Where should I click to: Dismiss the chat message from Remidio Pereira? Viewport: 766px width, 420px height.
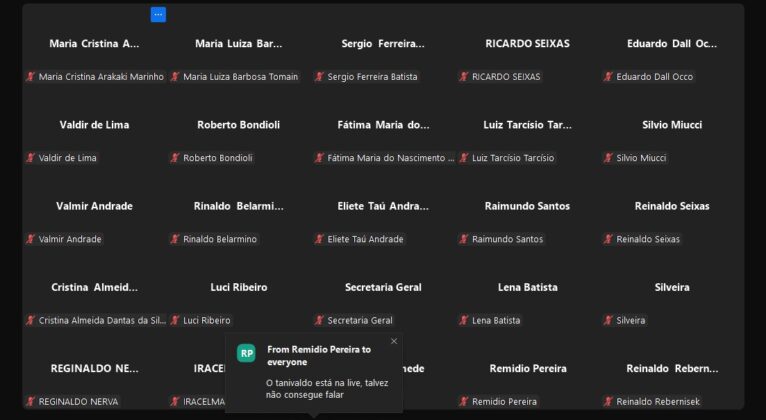393,341
